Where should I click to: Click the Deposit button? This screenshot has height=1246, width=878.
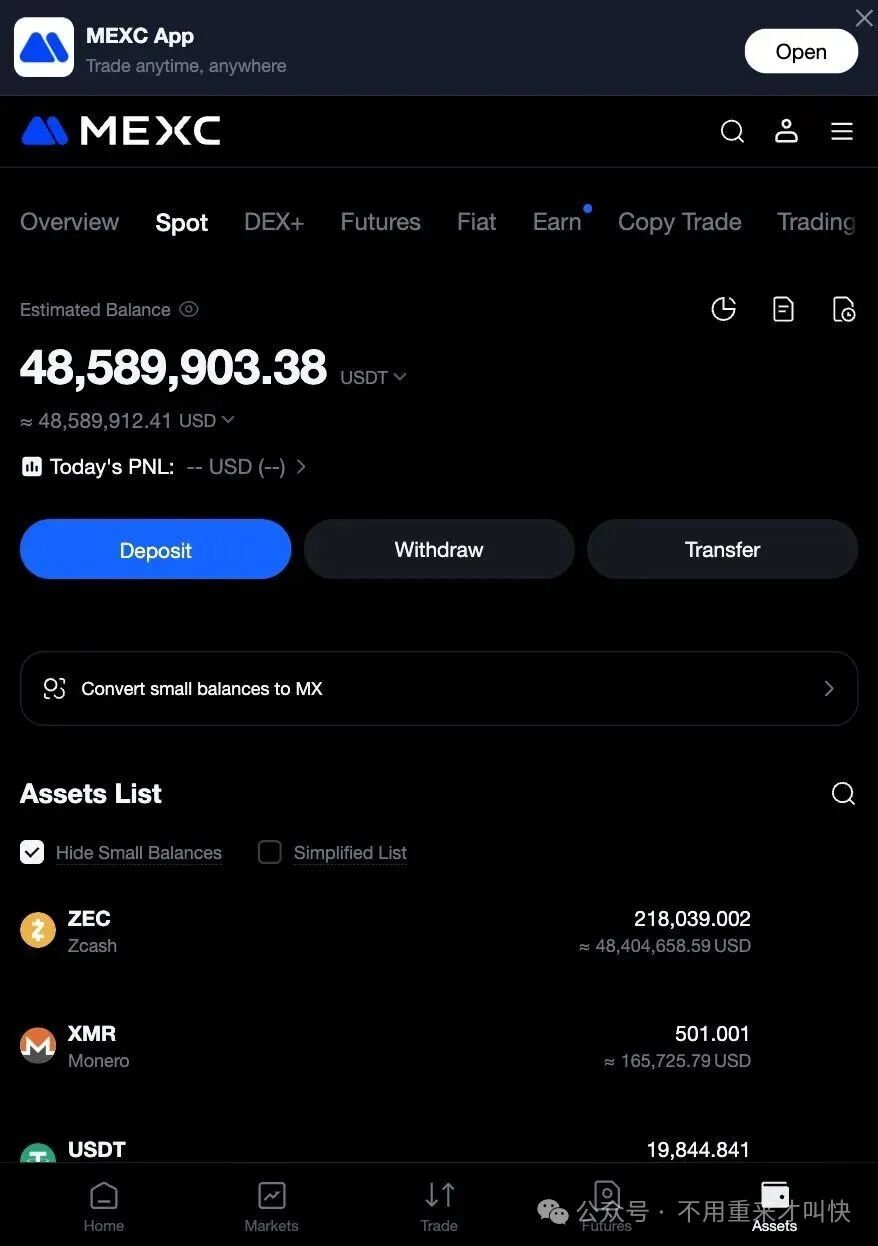(155, 549)
